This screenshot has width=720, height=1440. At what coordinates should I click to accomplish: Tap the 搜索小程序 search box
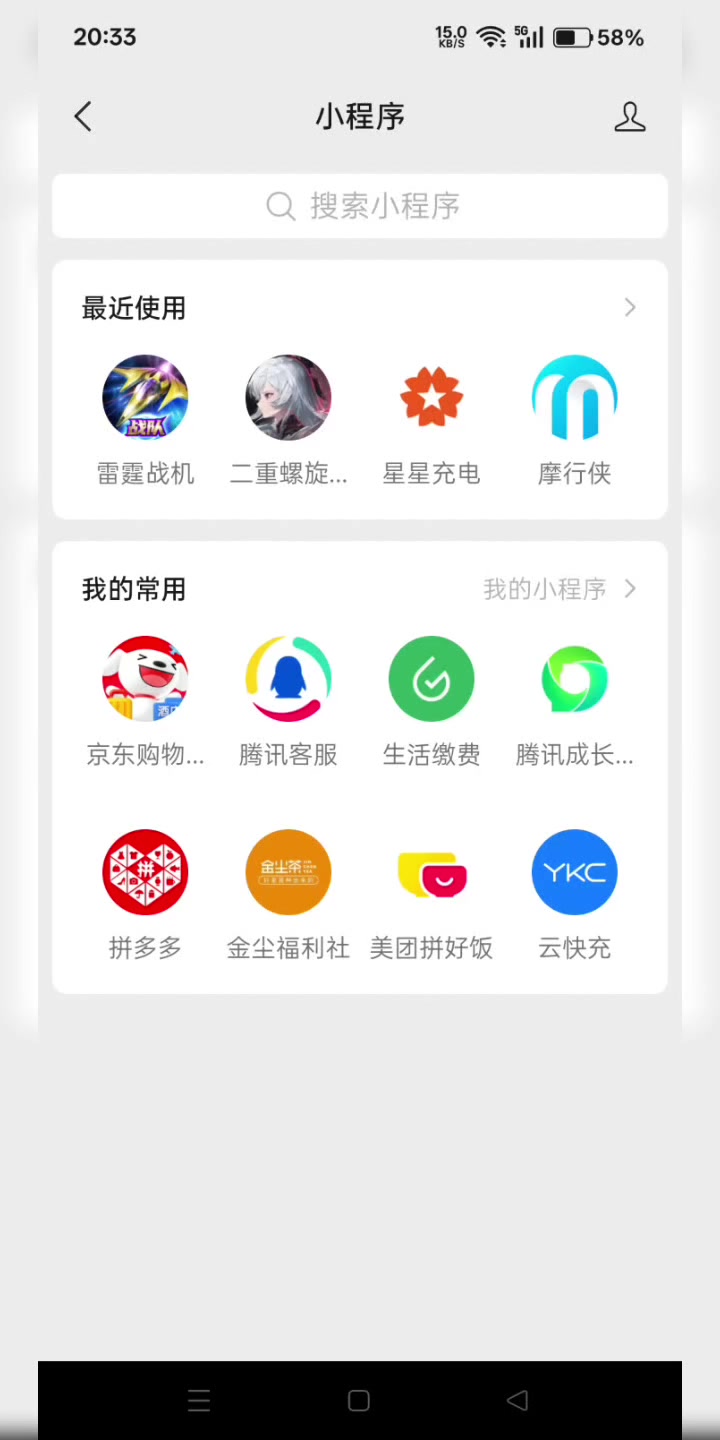(360, 206)
